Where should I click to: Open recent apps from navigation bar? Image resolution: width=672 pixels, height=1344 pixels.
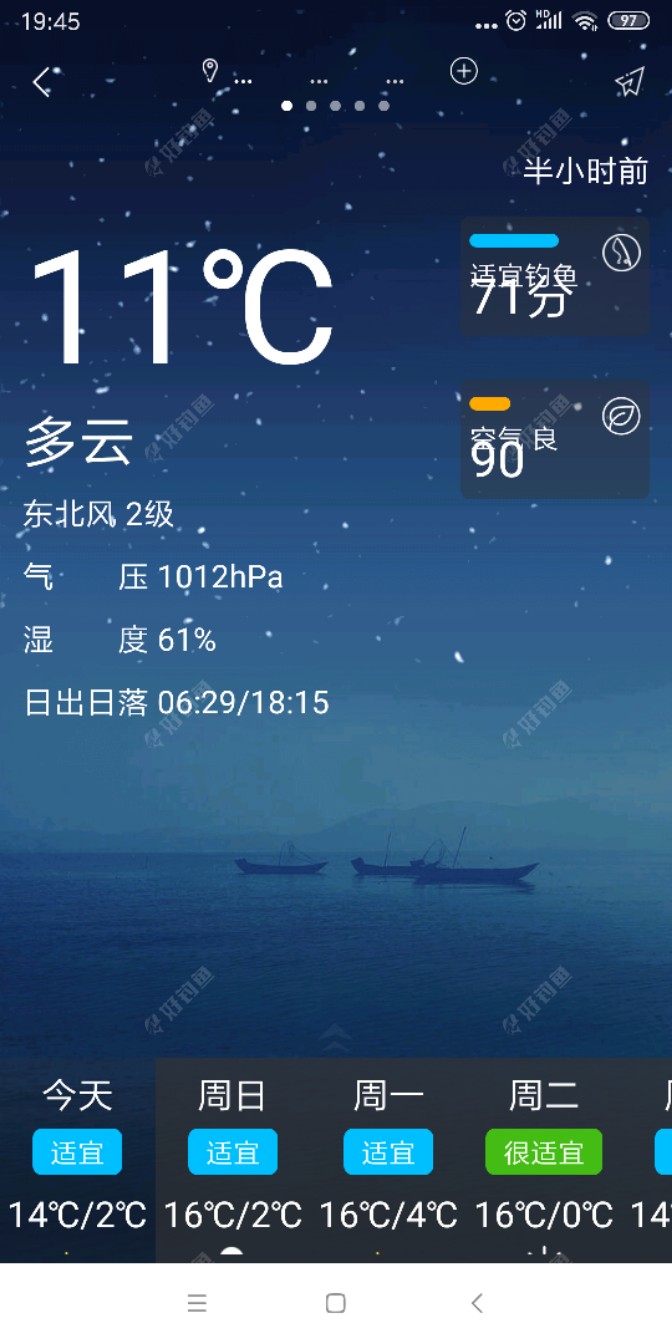click(197, 1303)
